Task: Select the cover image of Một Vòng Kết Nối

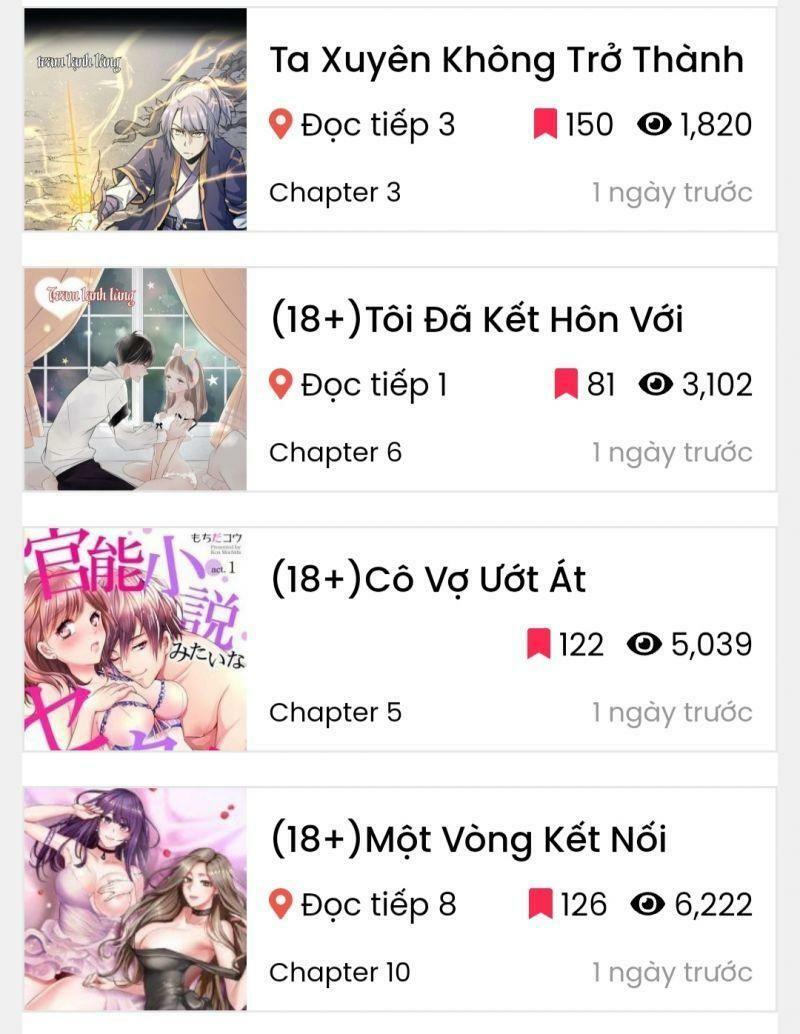Action: [x=135, y=899]
